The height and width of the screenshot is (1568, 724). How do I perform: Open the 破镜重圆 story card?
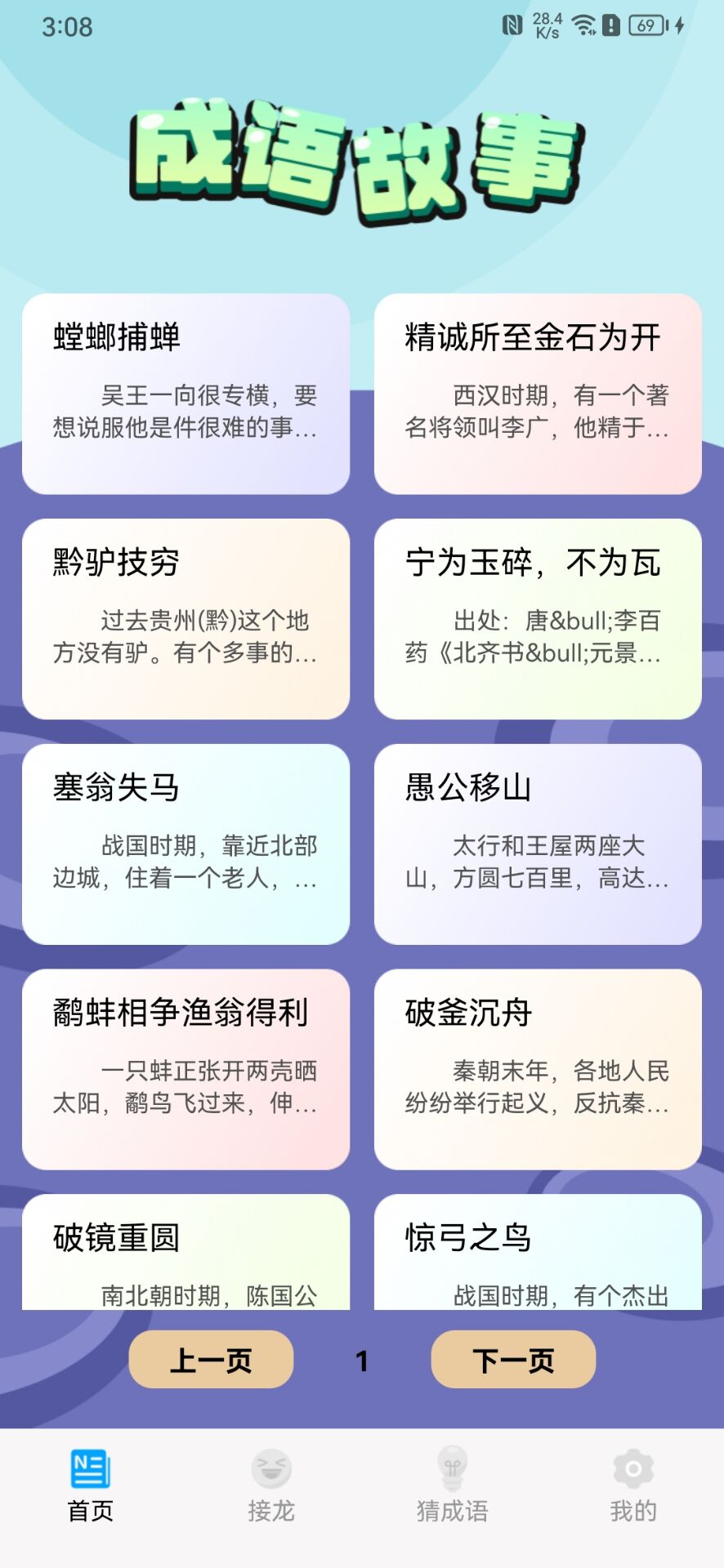(x=185, y=1254)
